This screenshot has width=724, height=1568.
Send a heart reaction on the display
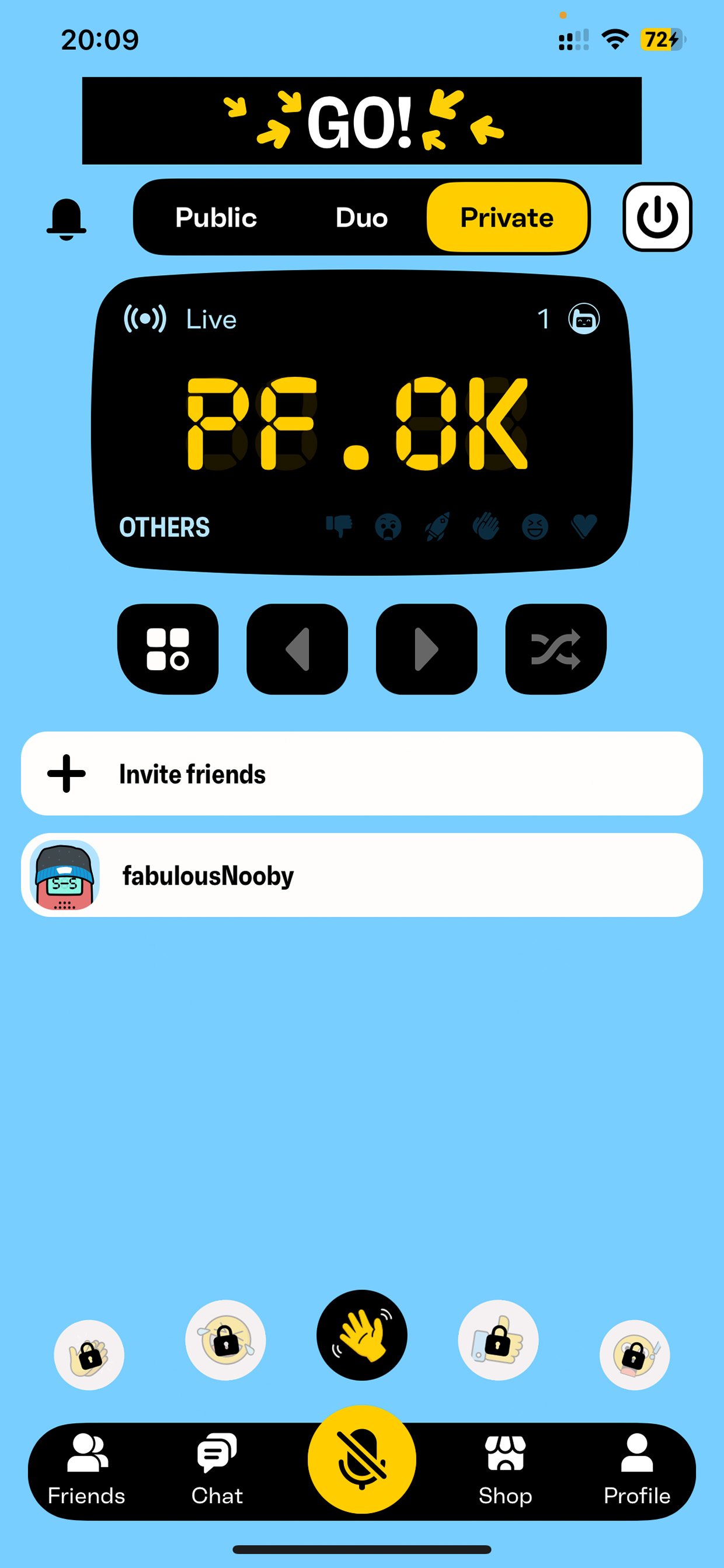pos(584,526)
